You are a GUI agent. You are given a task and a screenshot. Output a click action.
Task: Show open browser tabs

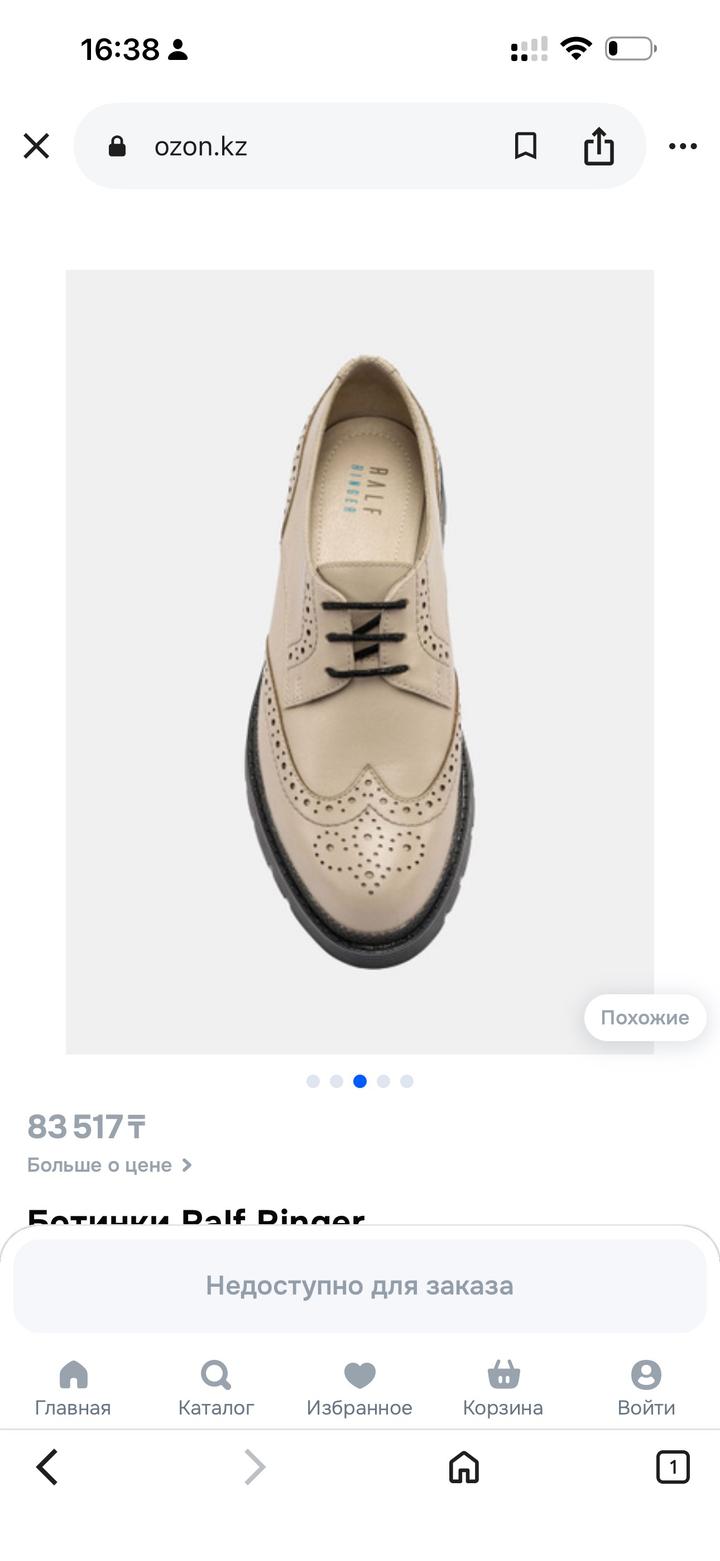pyautogui.click(x=673, y=1467)
